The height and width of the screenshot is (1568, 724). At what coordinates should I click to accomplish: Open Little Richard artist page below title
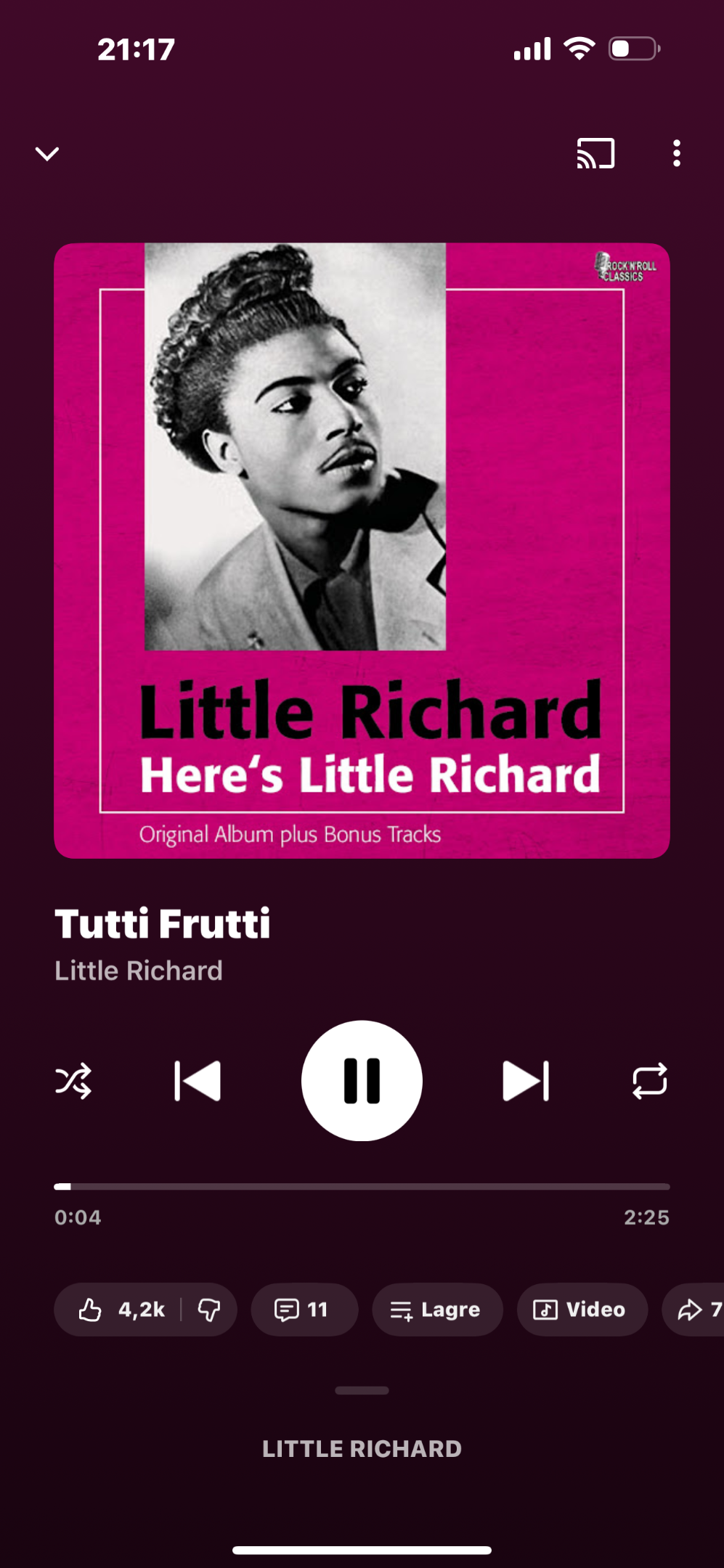click(x=139, y=971)
